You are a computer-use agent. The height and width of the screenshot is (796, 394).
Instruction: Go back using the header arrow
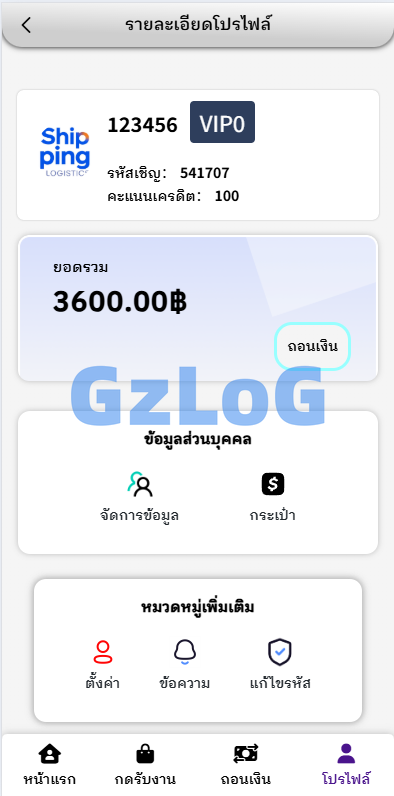pyautogui.click(x=26, y=25)
